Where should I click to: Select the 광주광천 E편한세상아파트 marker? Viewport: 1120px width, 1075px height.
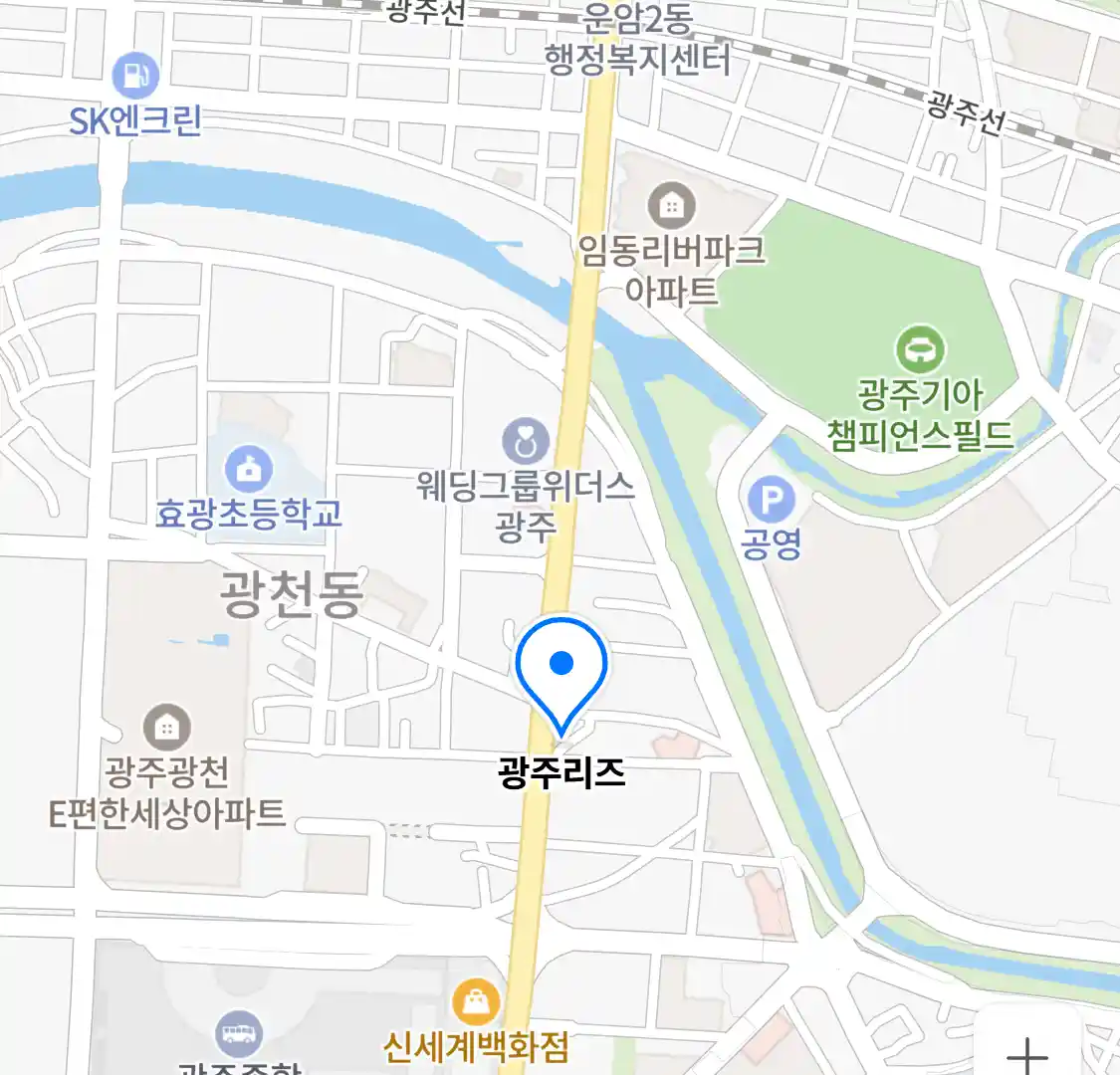(166, 728)
